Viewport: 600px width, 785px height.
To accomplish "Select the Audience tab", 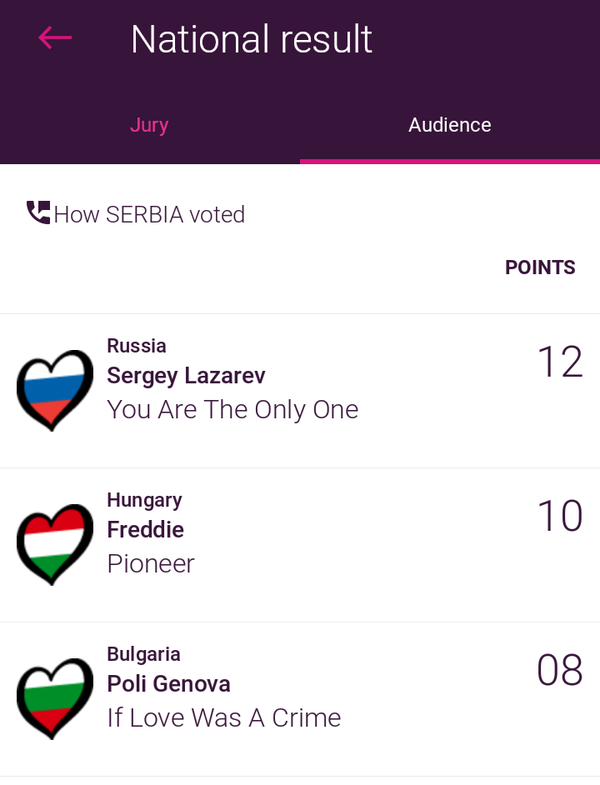I will pyautogui.click(x=449, y=126).
